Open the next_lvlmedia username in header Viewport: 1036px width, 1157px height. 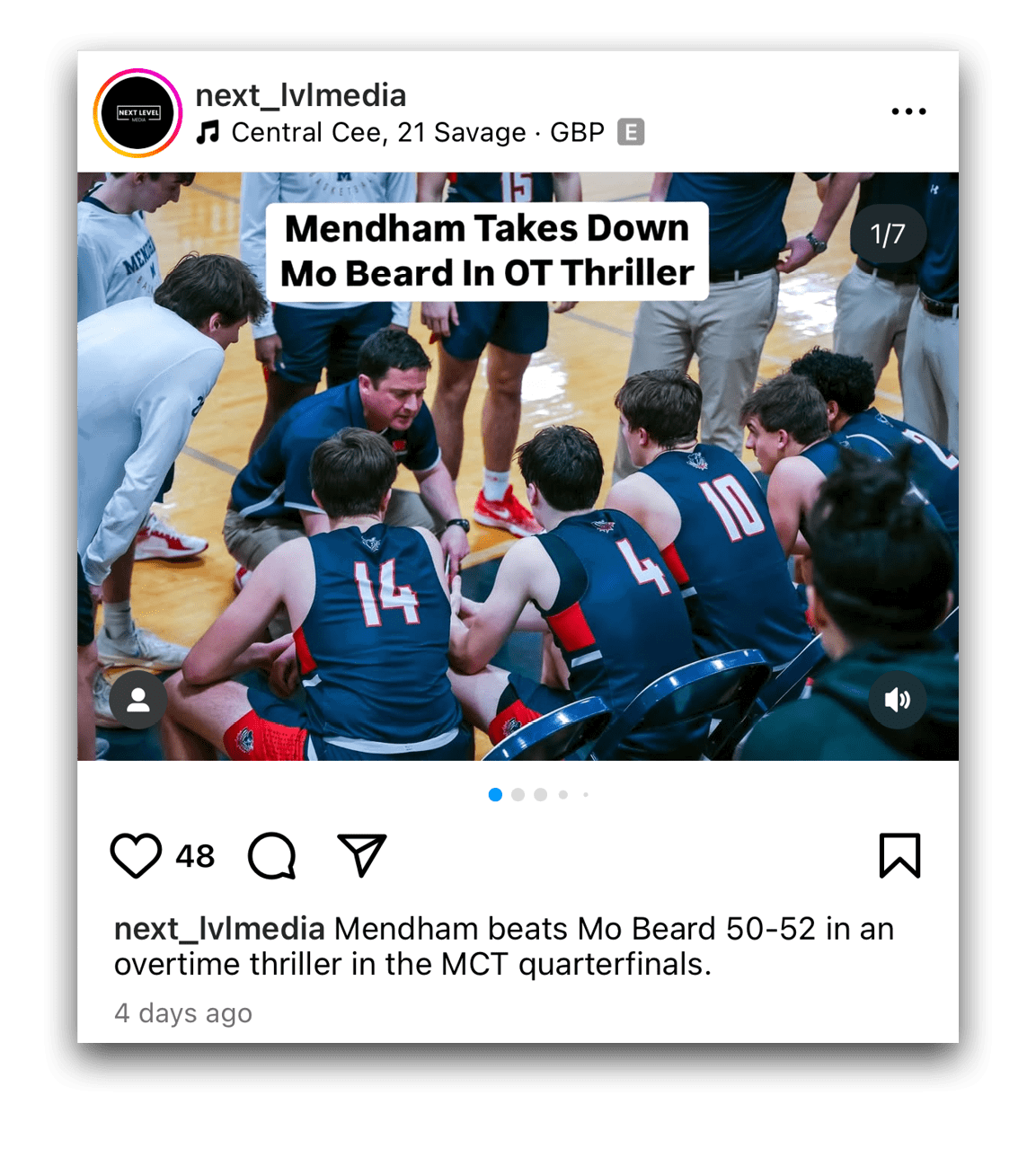click(x=300, y=95)
